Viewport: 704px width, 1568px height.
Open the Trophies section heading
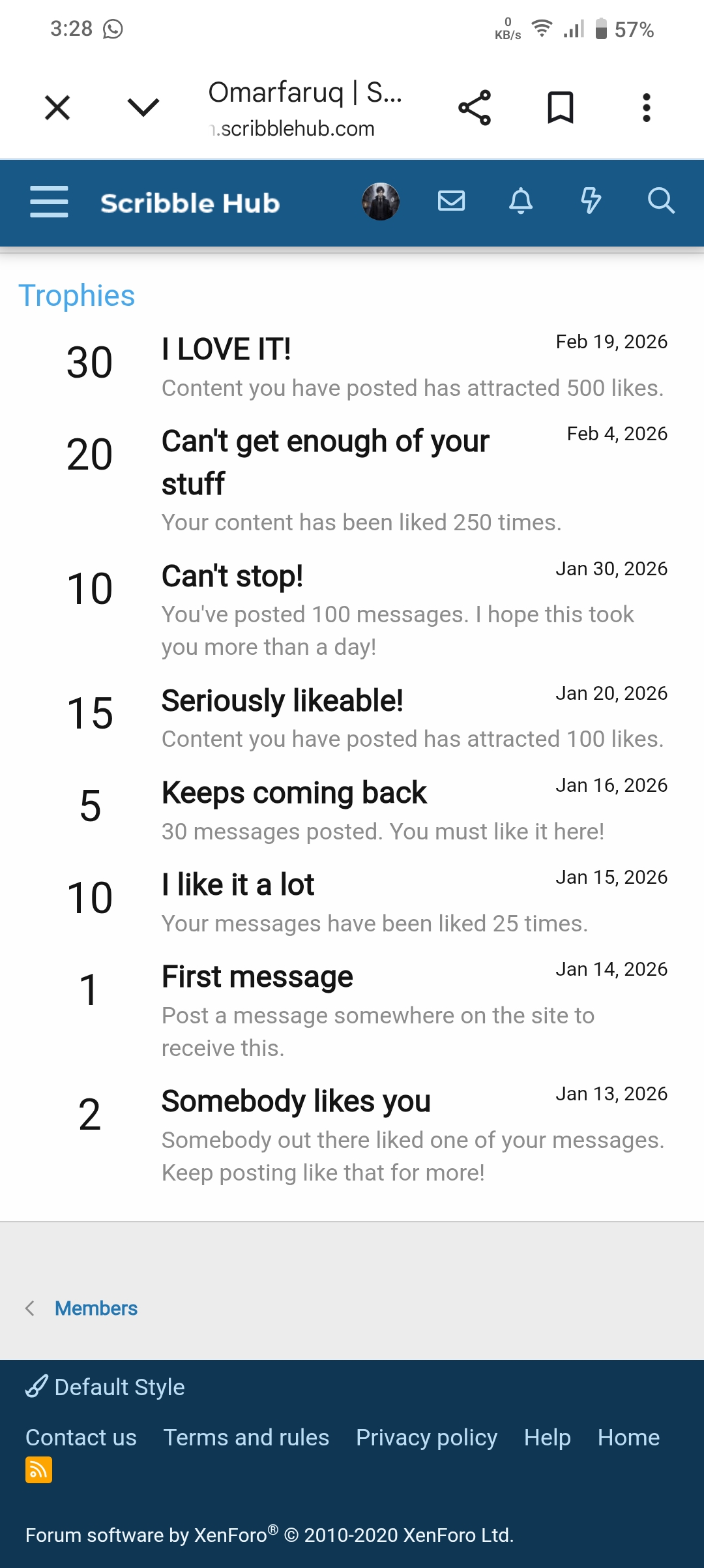[76, 295]
